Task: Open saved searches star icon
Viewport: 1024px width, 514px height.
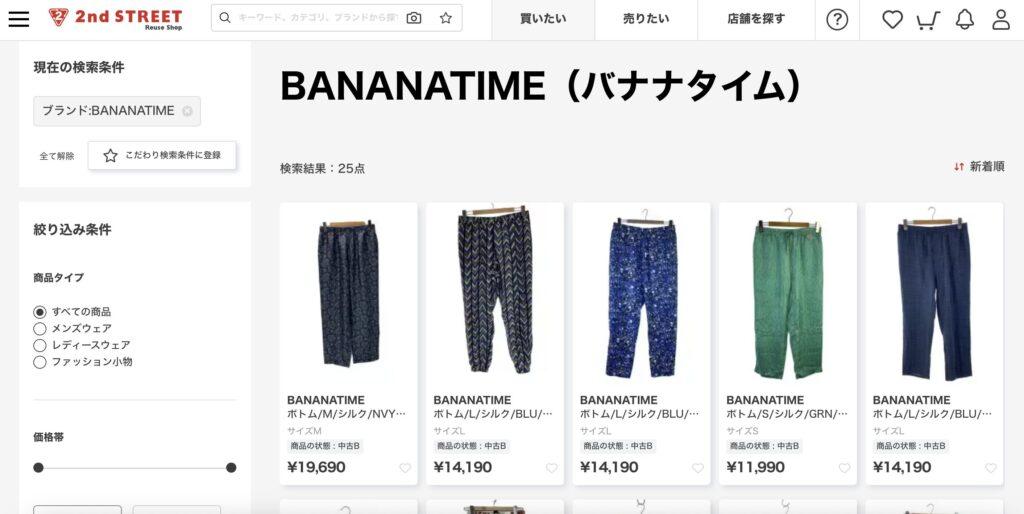Action: click(x=446, y=18)
